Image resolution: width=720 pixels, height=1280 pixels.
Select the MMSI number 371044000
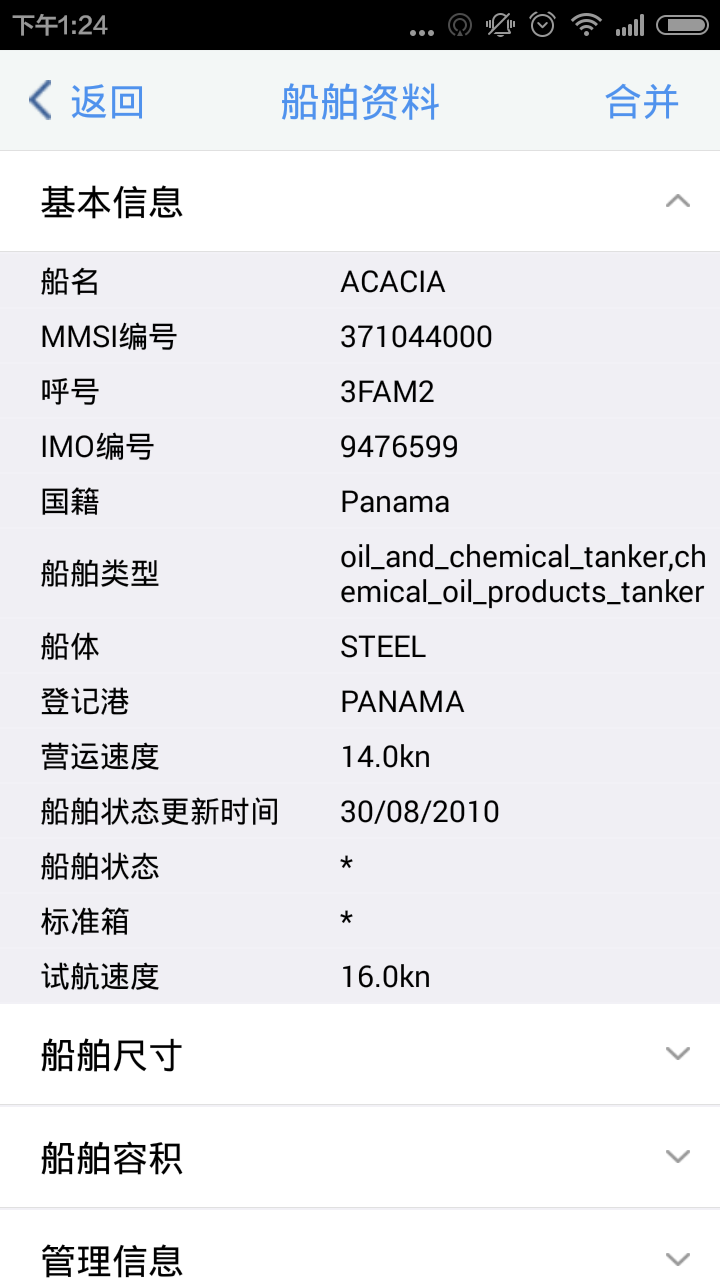pos(415,336)
